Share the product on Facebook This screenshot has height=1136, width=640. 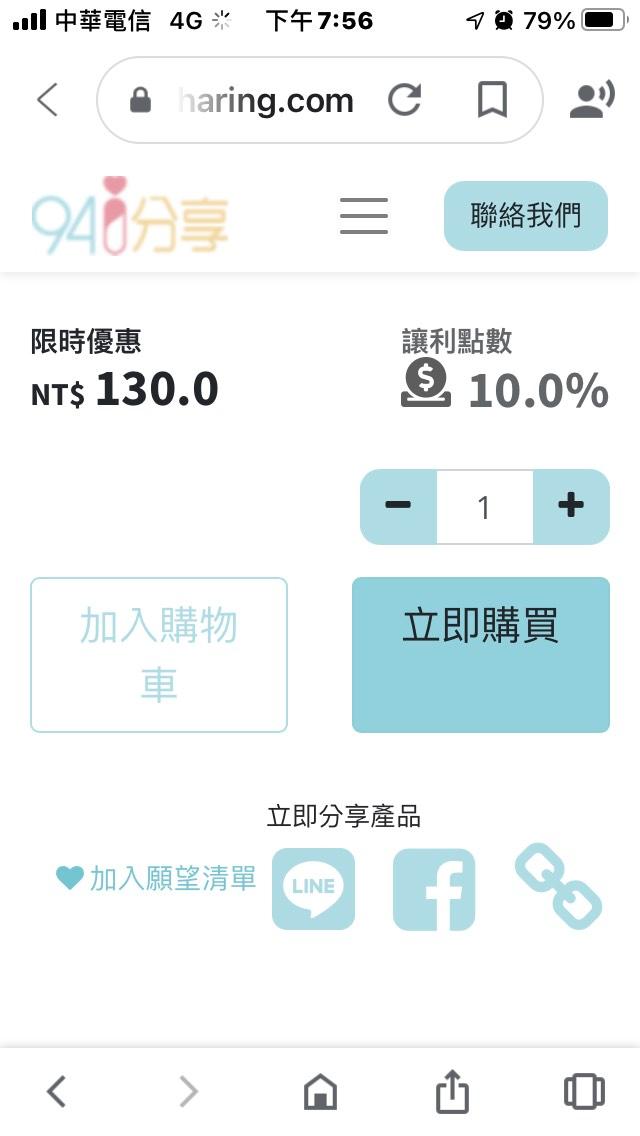(x=434, y=889)
